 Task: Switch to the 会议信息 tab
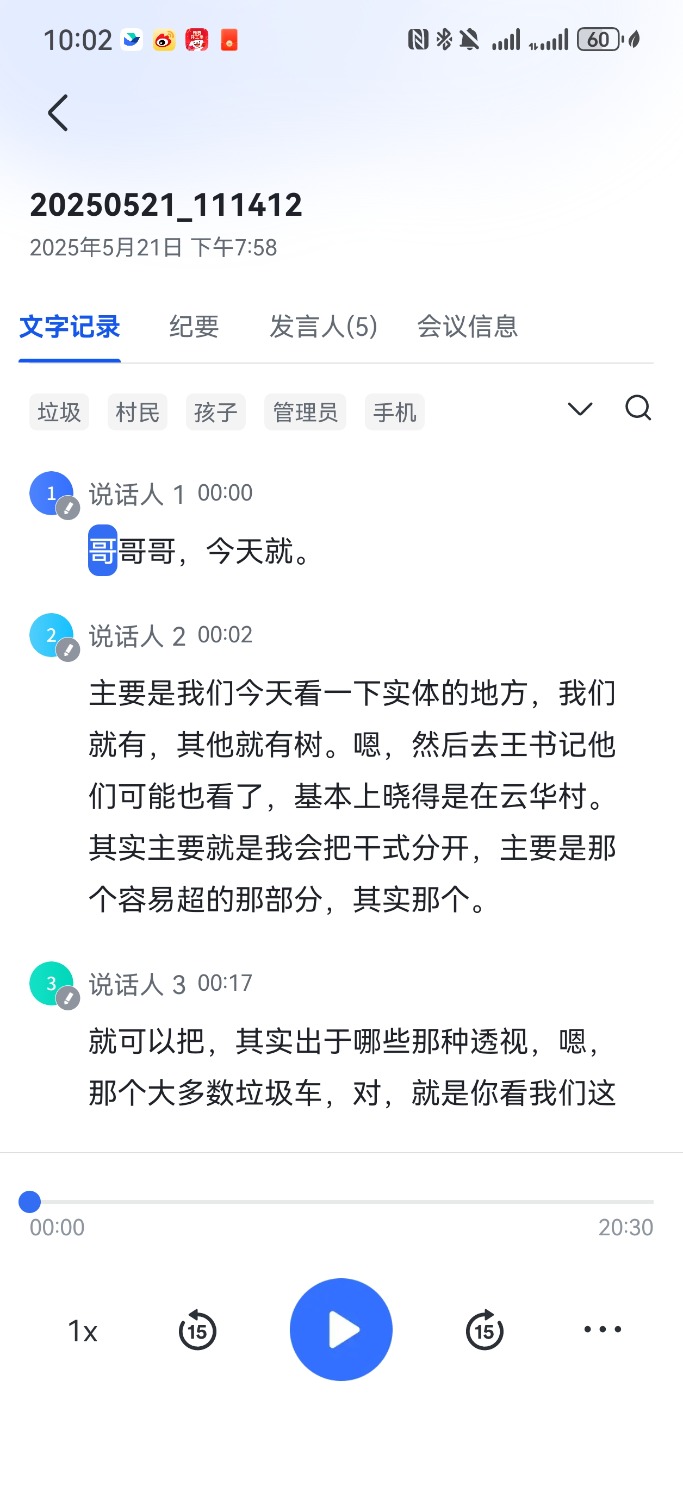pyautogui.click(x=467, y=327)
